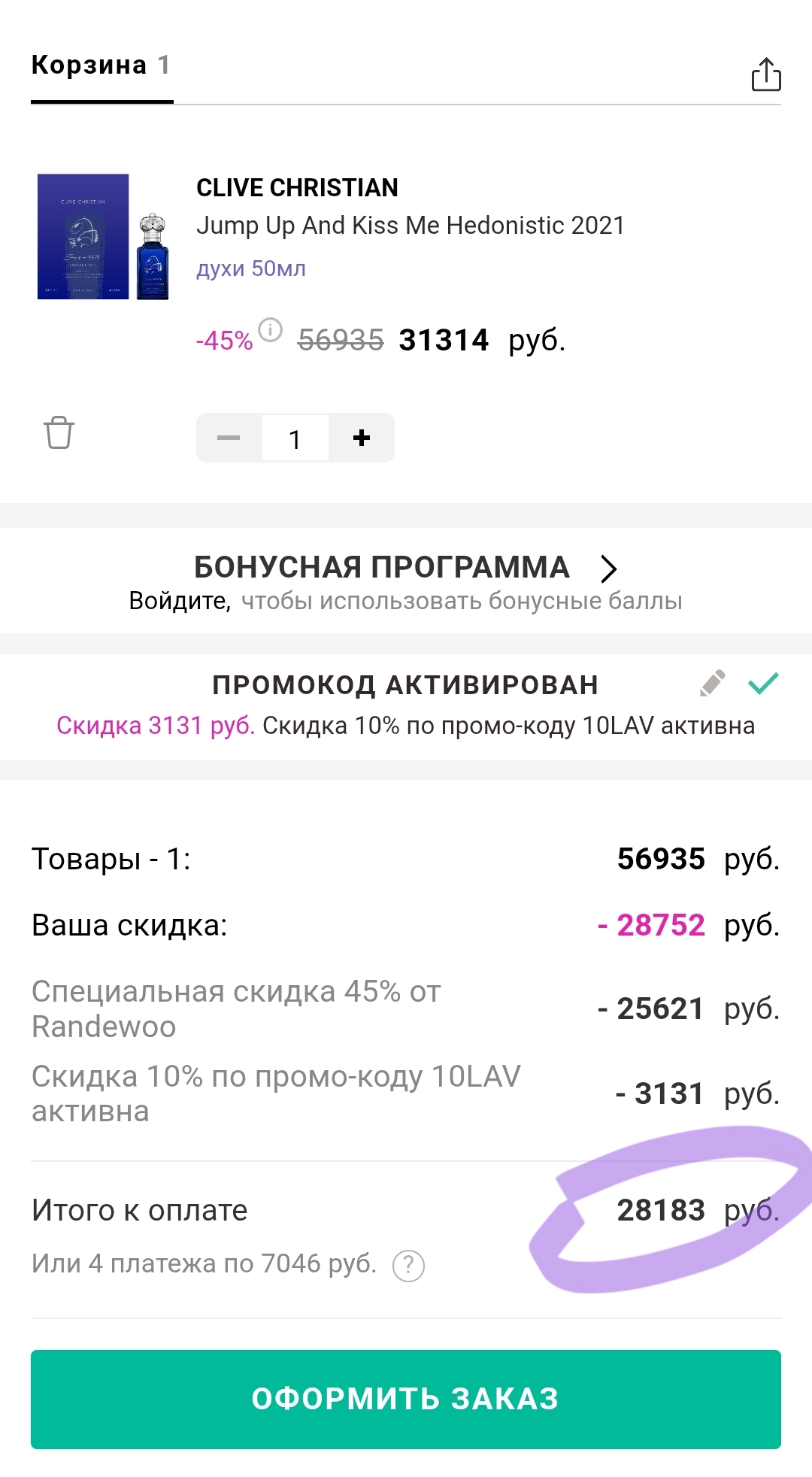Open Бонусная программа section

coord(405,568)
